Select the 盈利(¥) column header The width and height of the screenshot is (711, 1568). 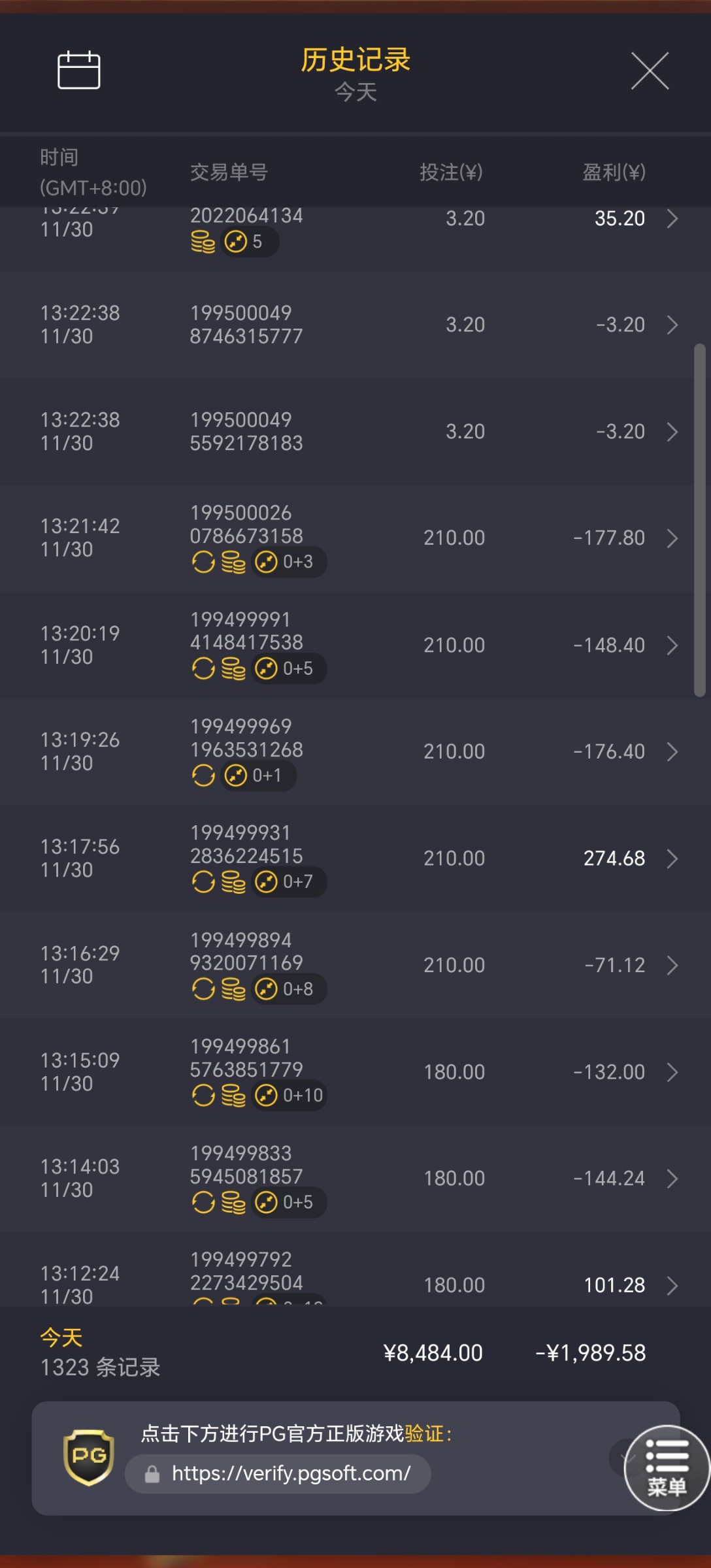pyautogui.click(x=613, y=172)
